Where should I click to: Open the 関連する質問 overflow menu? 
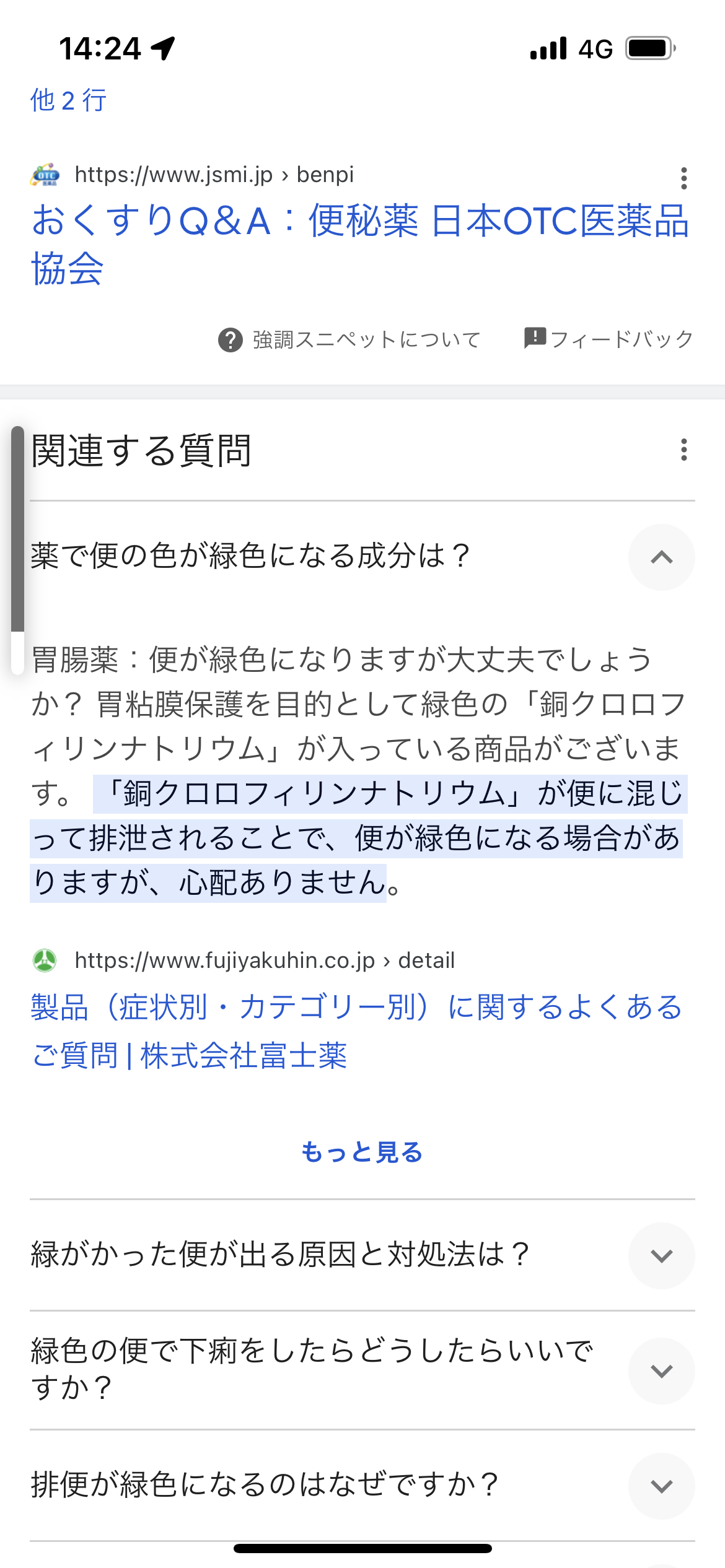683,450
